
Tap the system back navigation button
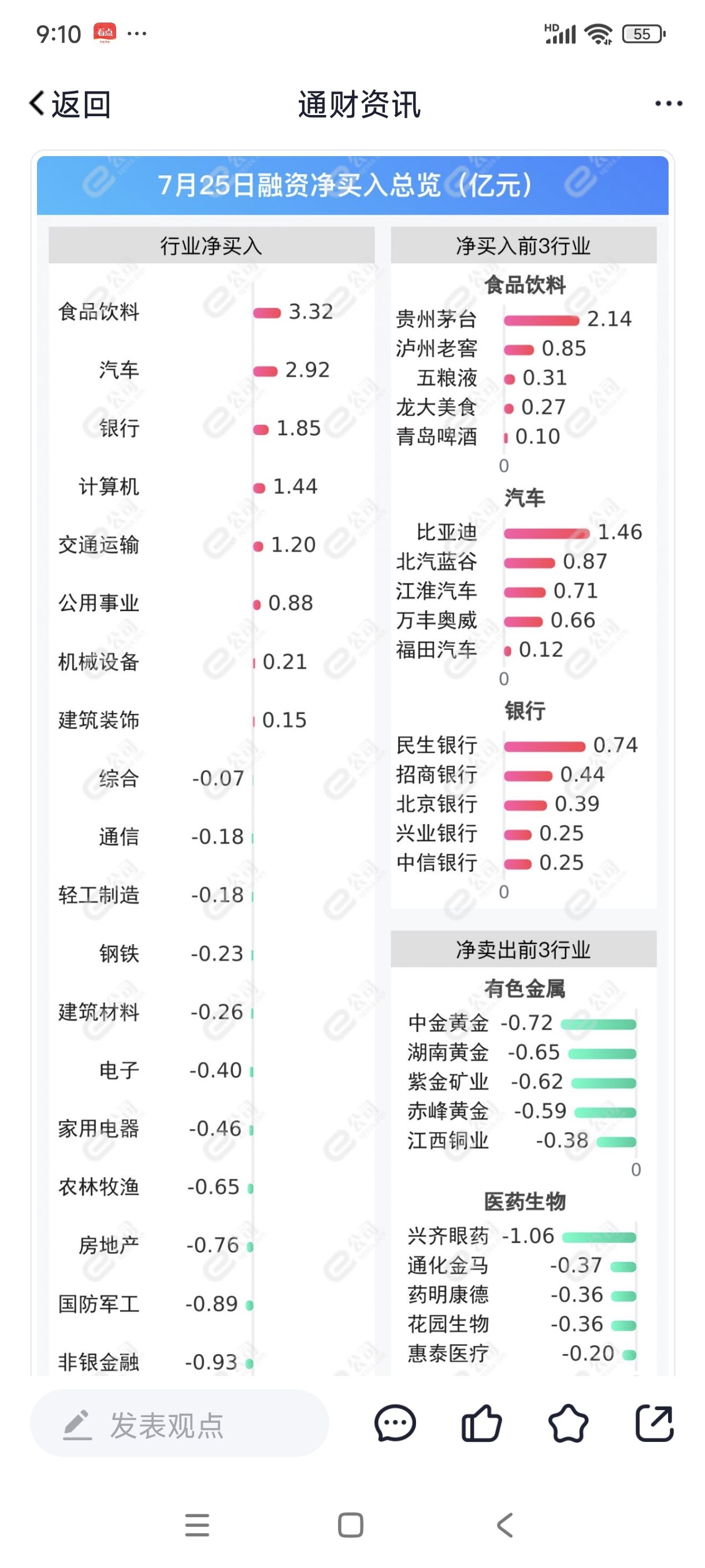506,1525
